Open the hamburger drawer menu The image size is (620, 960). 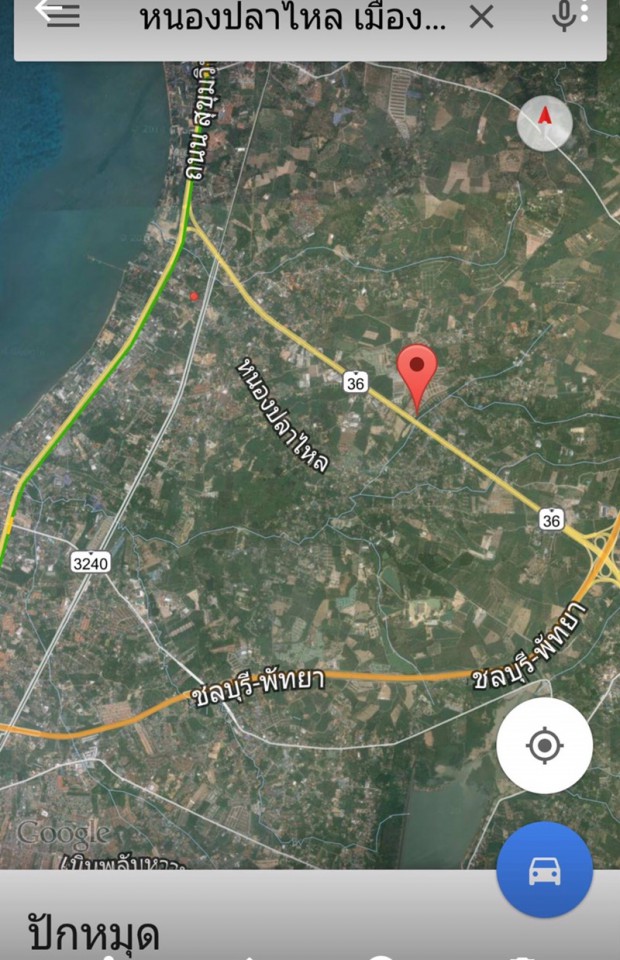pos(63,16)
